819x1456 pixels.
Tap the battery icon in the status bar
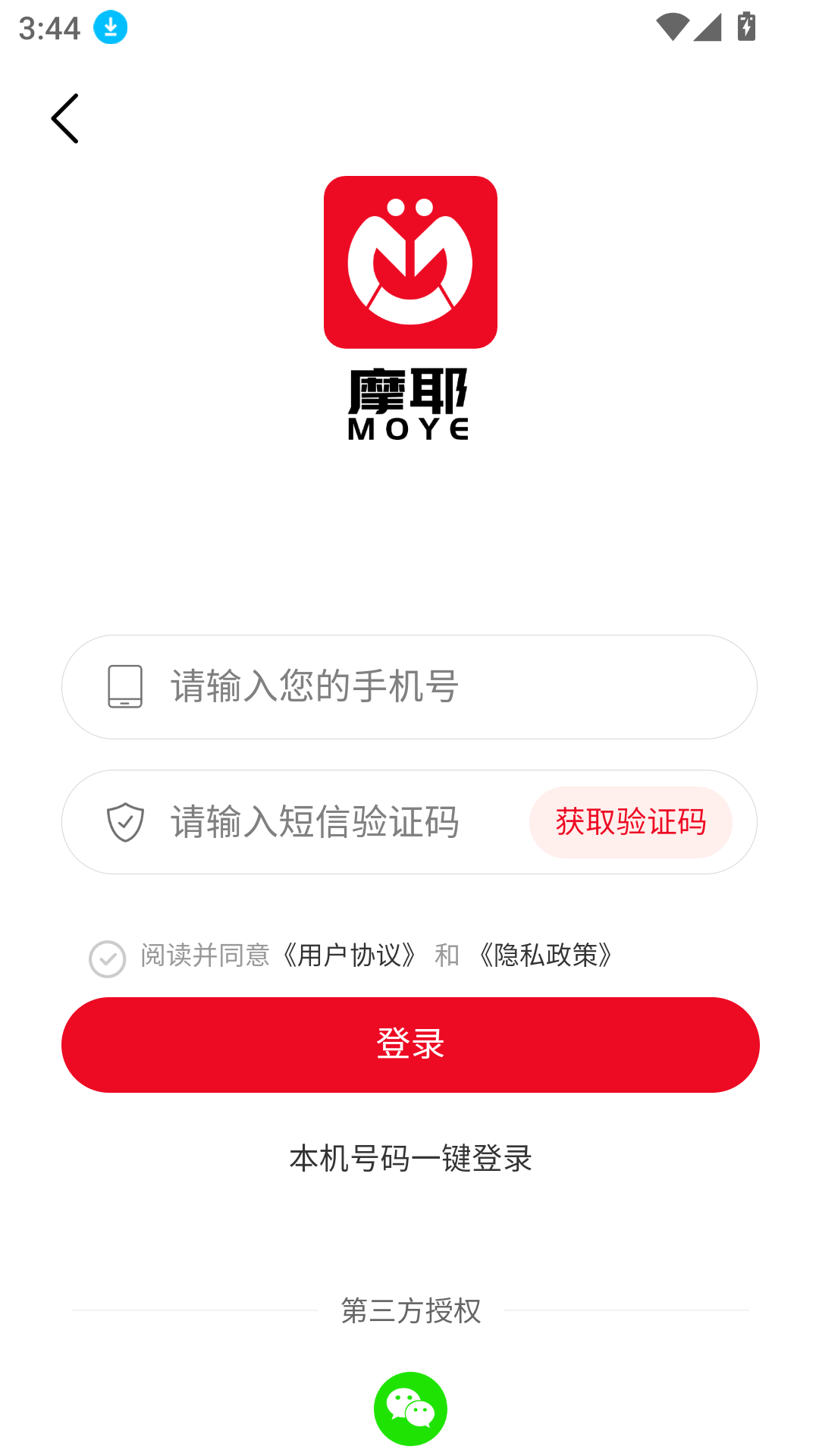click(745, 25)
